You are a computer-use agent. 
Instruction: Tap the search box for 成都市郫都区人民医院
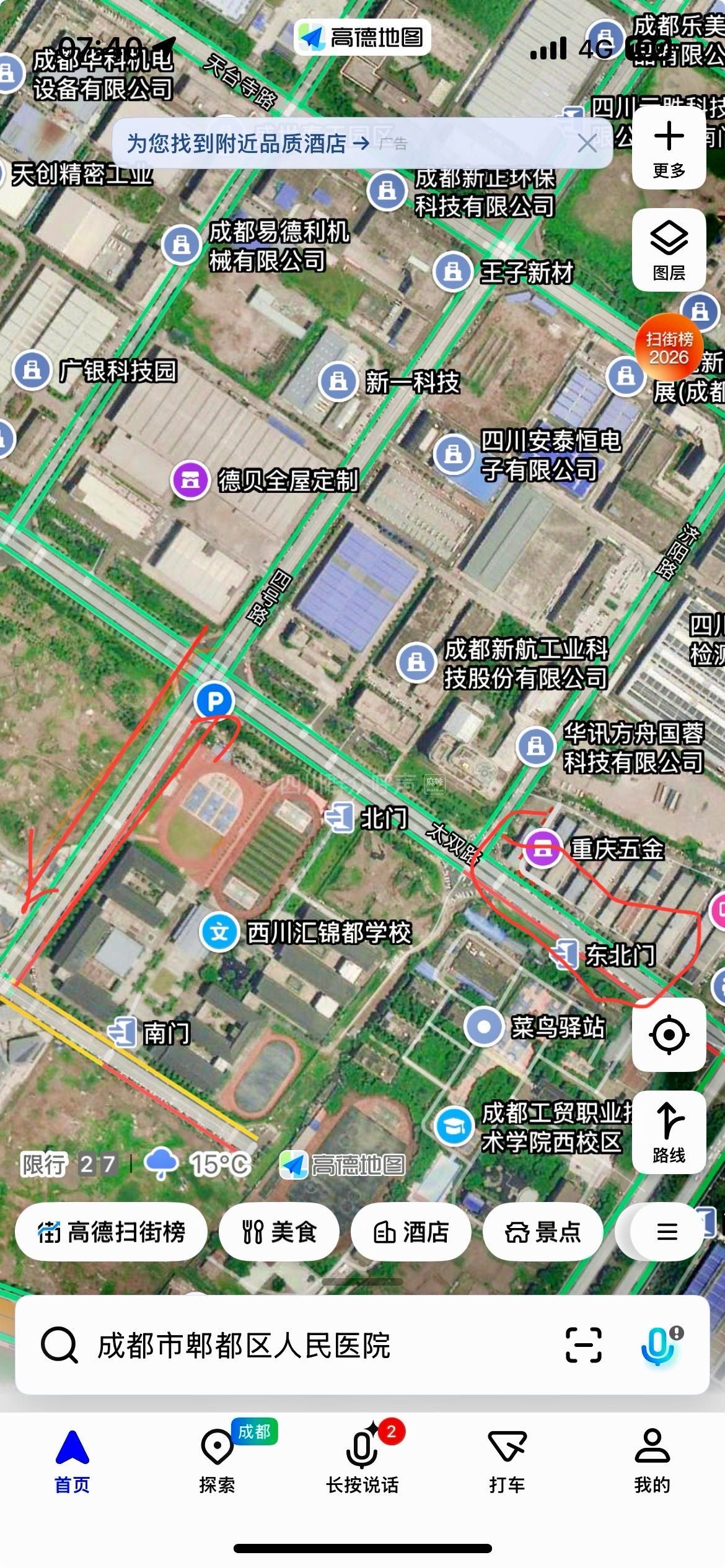(297, 1345)
